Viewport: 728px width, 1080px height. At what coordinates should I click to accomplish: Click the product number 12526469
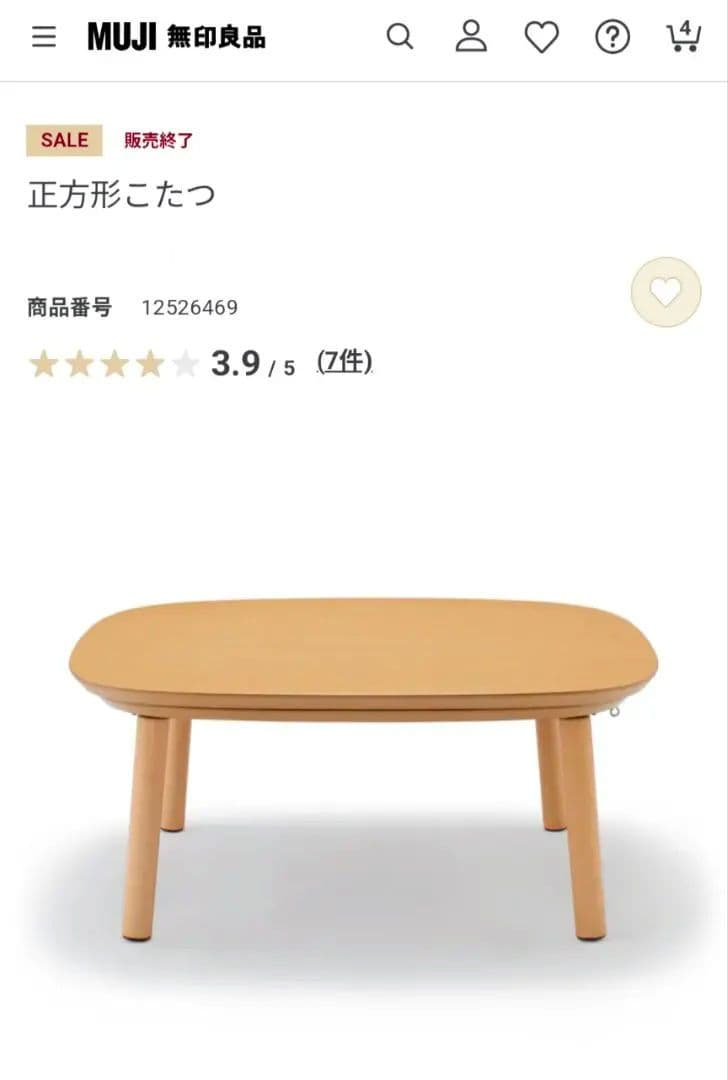(x=189, y=307)
